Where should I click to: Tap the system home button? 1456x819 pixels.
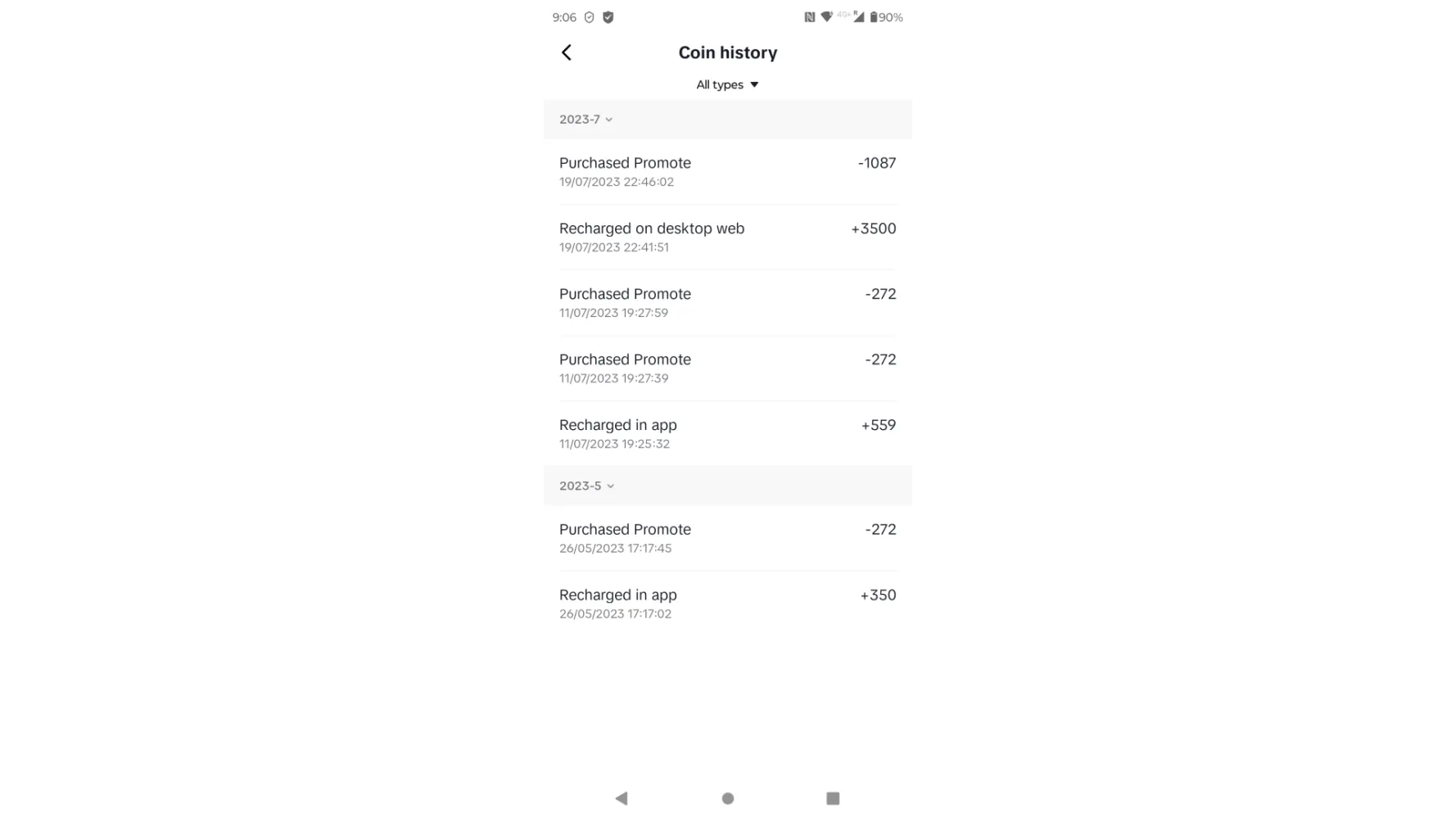point(727,799)
